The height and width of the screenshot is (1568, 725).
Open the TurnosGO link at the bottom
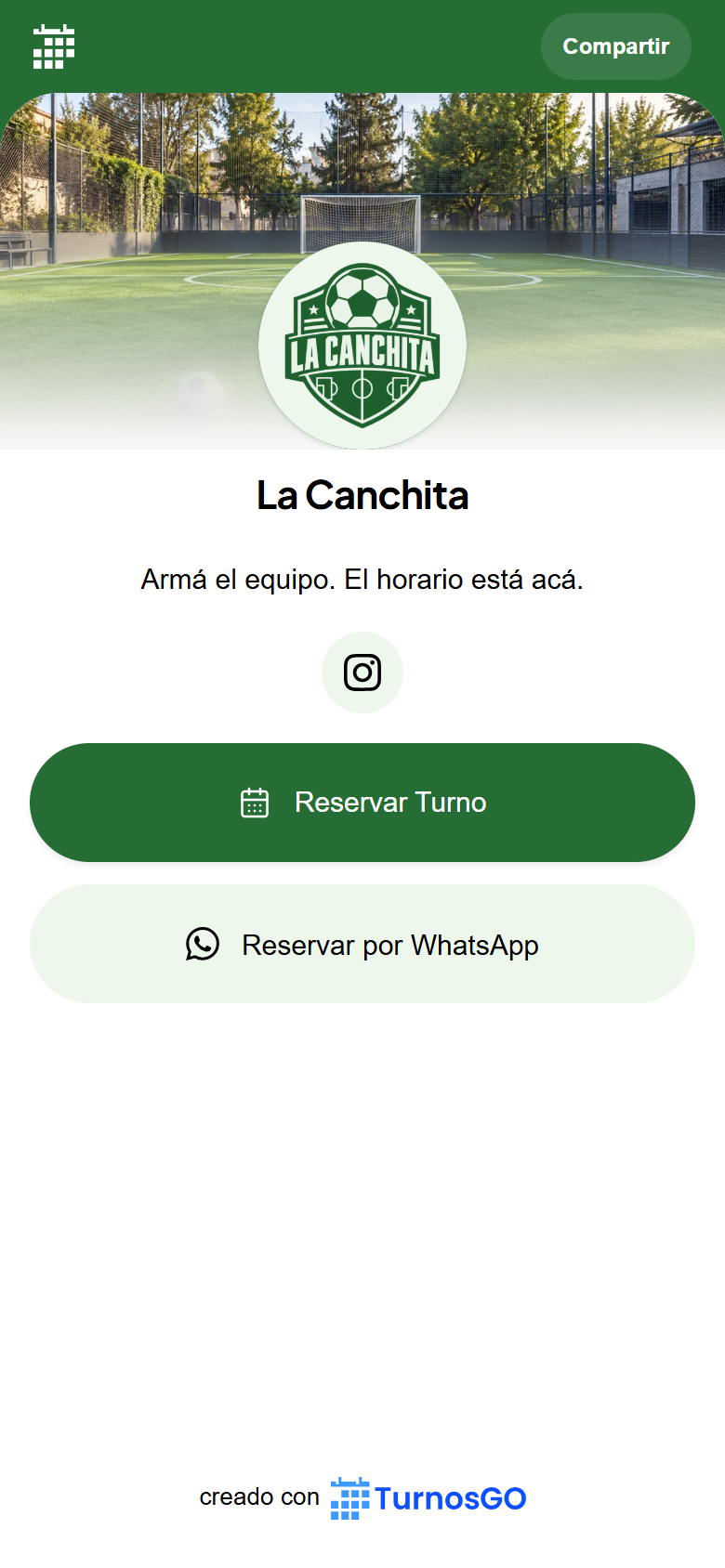[x=428, y=1498]
